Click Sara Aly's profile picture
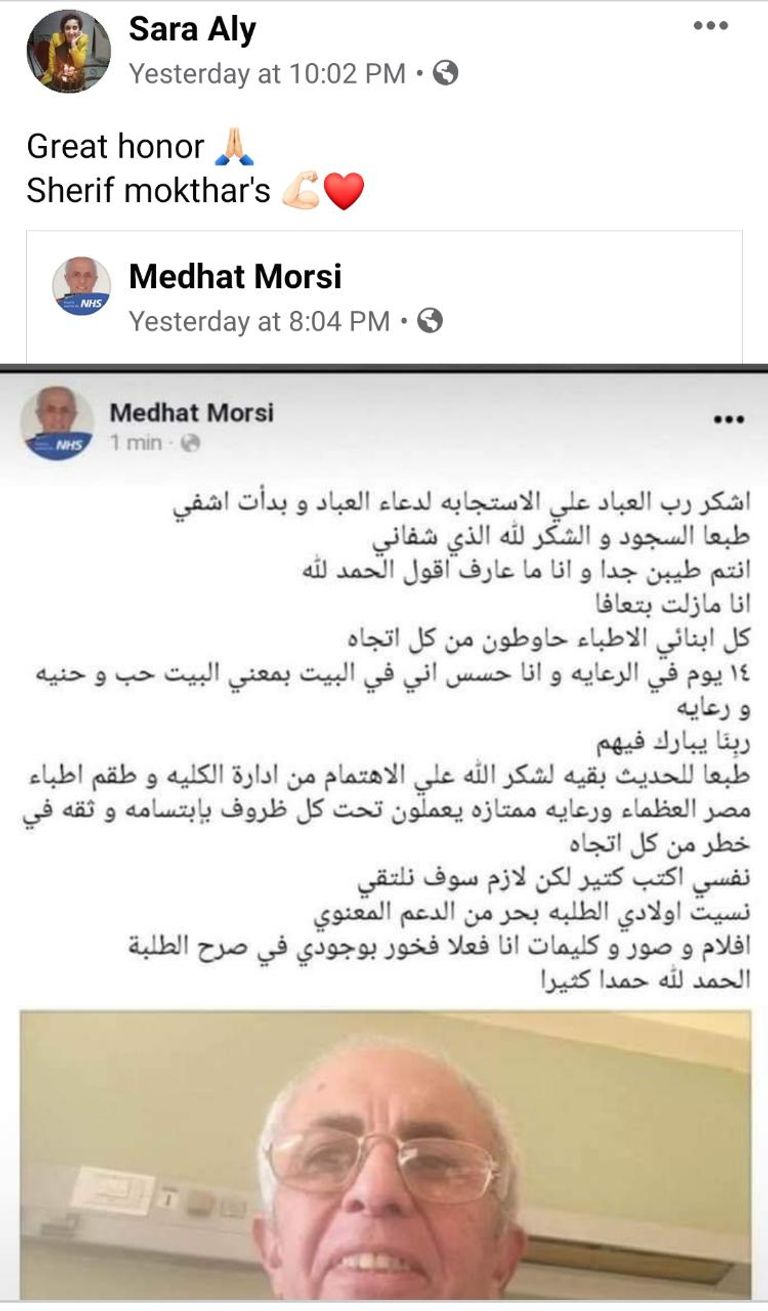This screenshot has height=1311, width=768. pos(68,49)
